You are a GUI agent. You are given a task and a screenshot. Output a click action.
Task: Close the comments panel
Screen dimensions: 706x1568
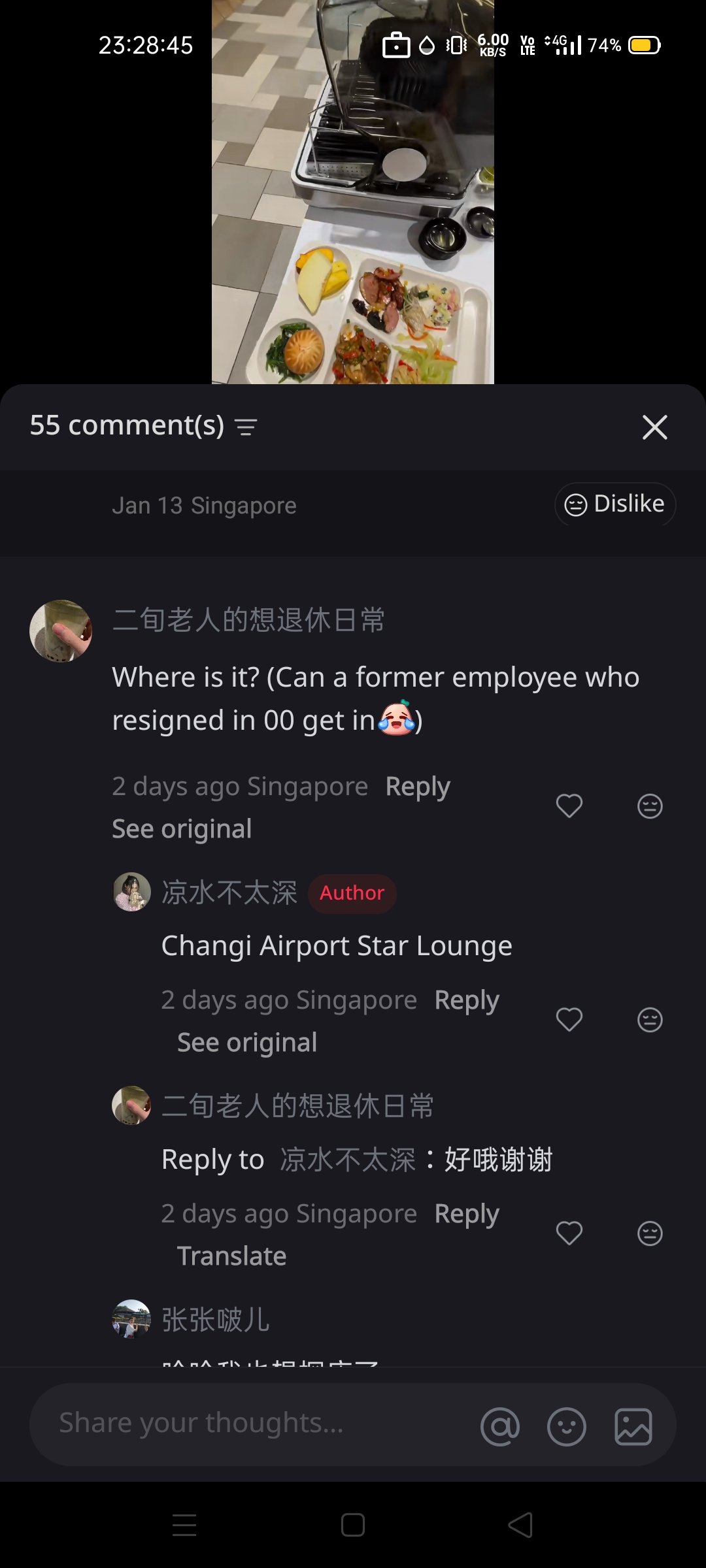pos(654,428)
